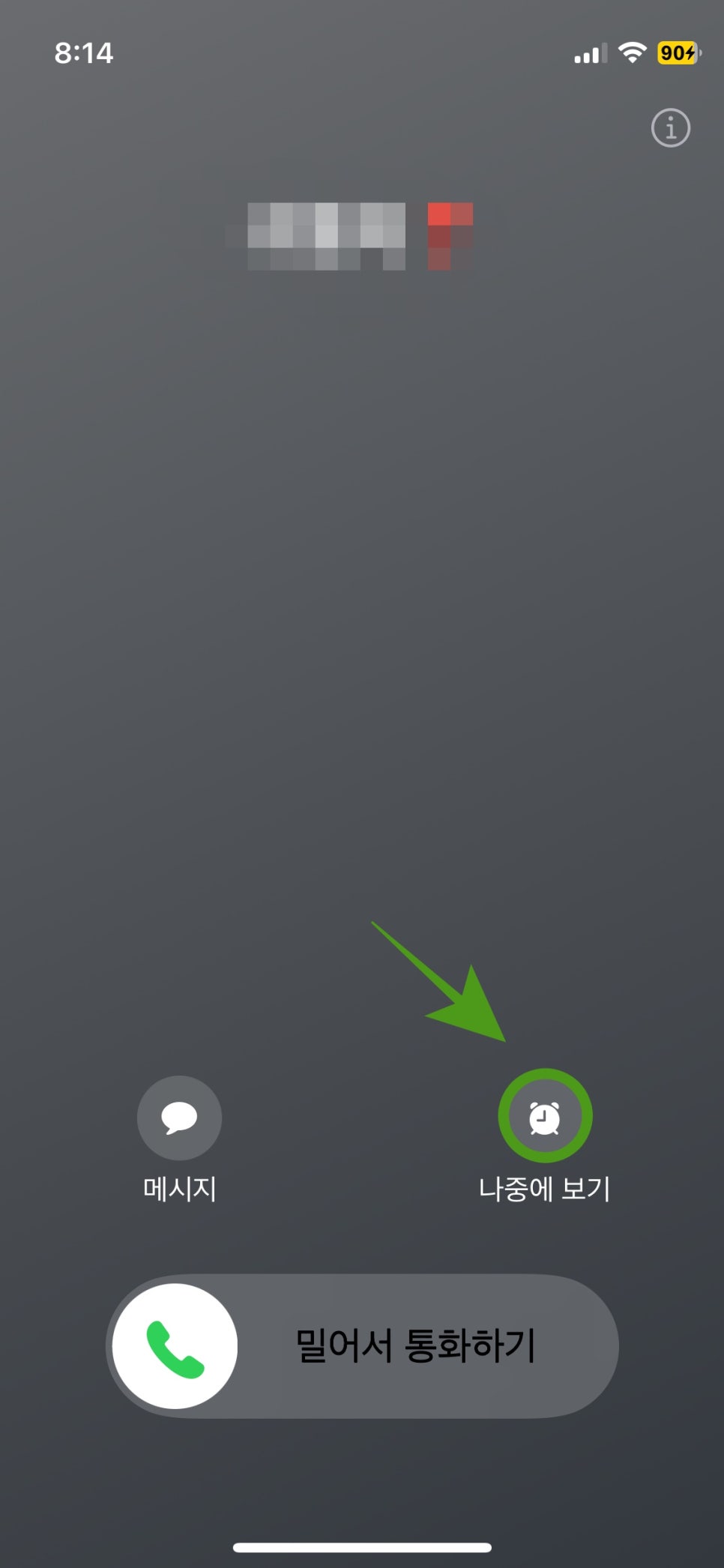Screen dimensions: 724x1568
Task: Open the caller info icon
Action: 670,128
